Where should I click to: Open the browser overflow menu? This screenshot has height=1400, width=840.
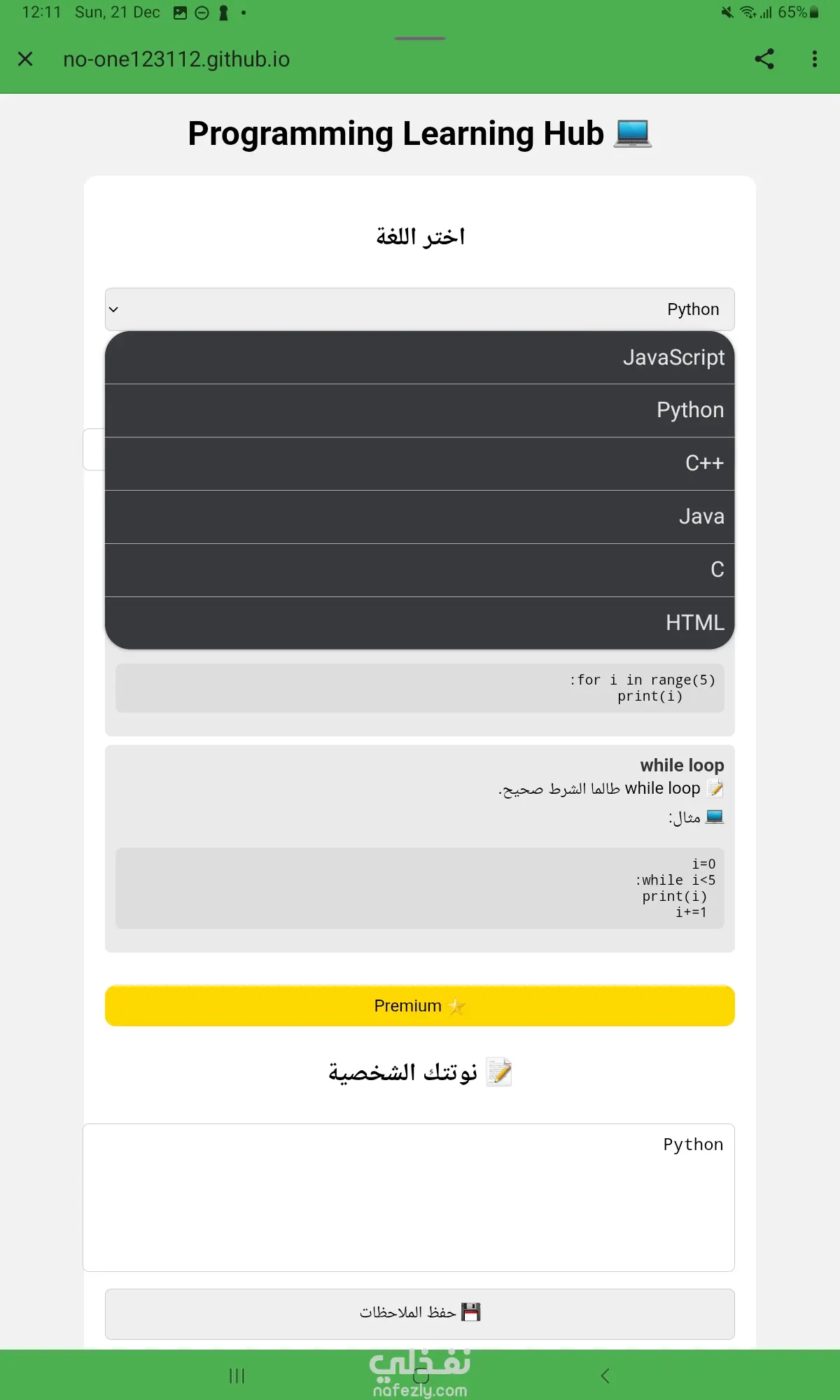(x=814, y=59)
